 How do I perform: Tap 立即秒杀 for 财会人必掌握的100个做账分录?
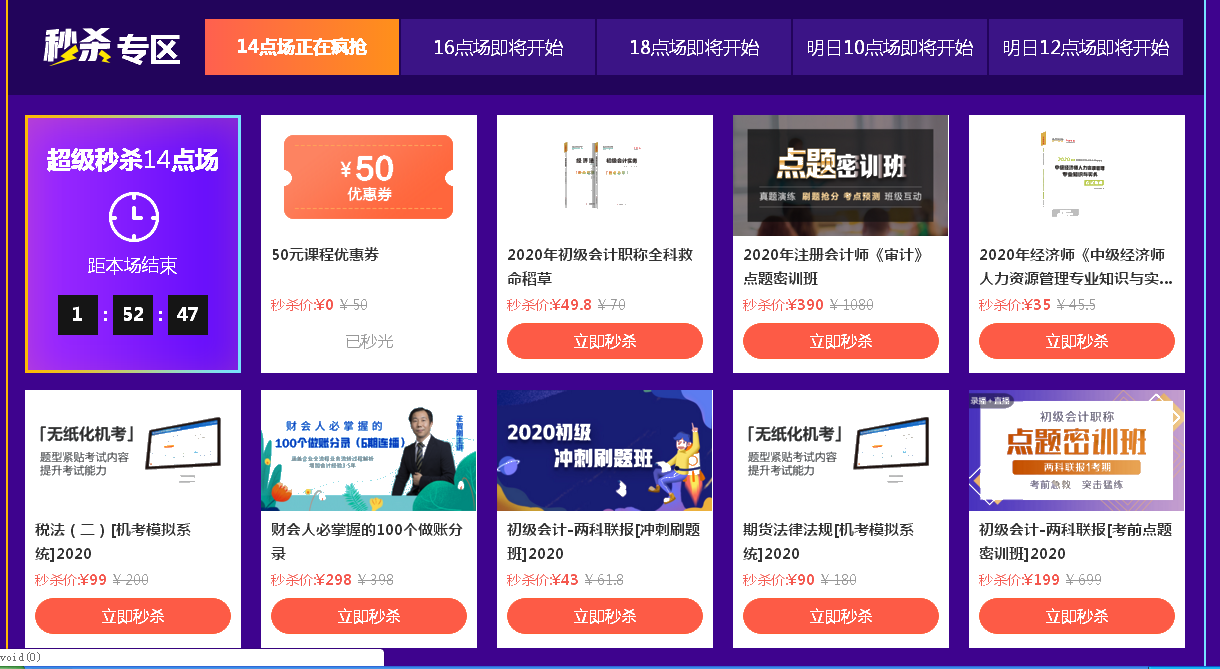tap(368, 616)
